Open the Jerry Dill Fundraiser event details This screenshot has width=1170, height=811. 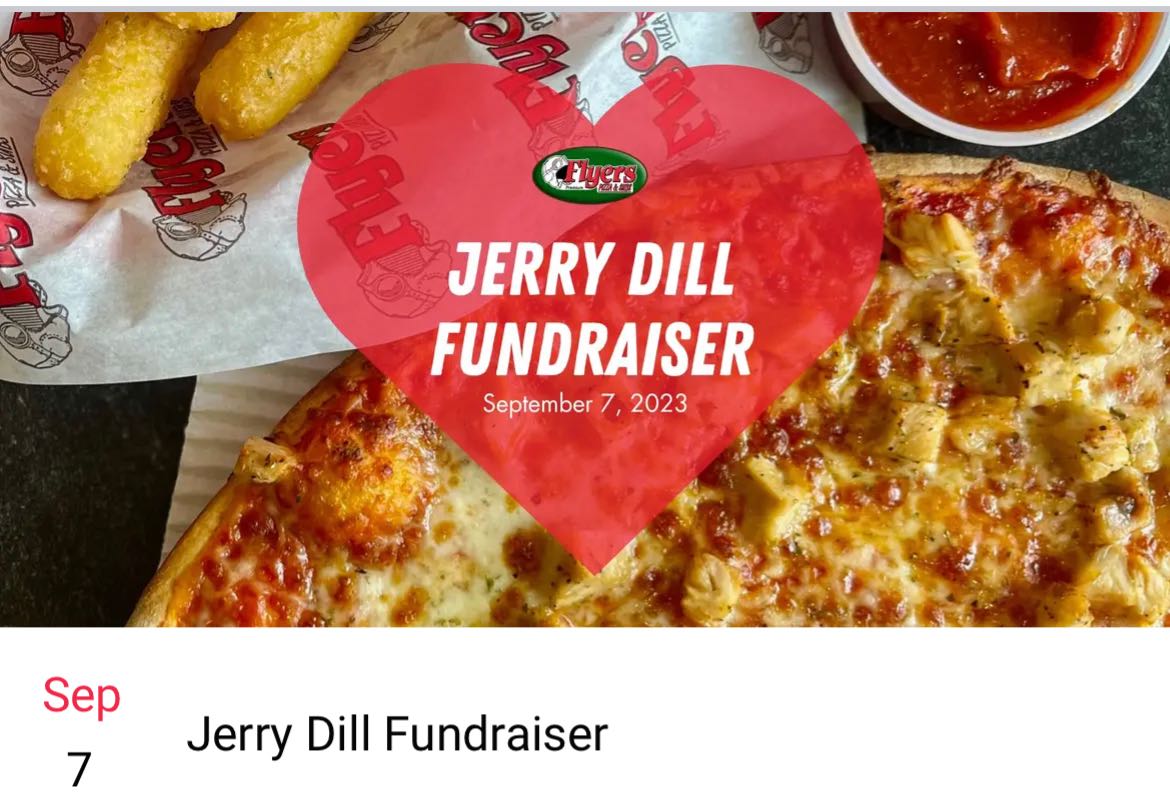tap(397, 735)
